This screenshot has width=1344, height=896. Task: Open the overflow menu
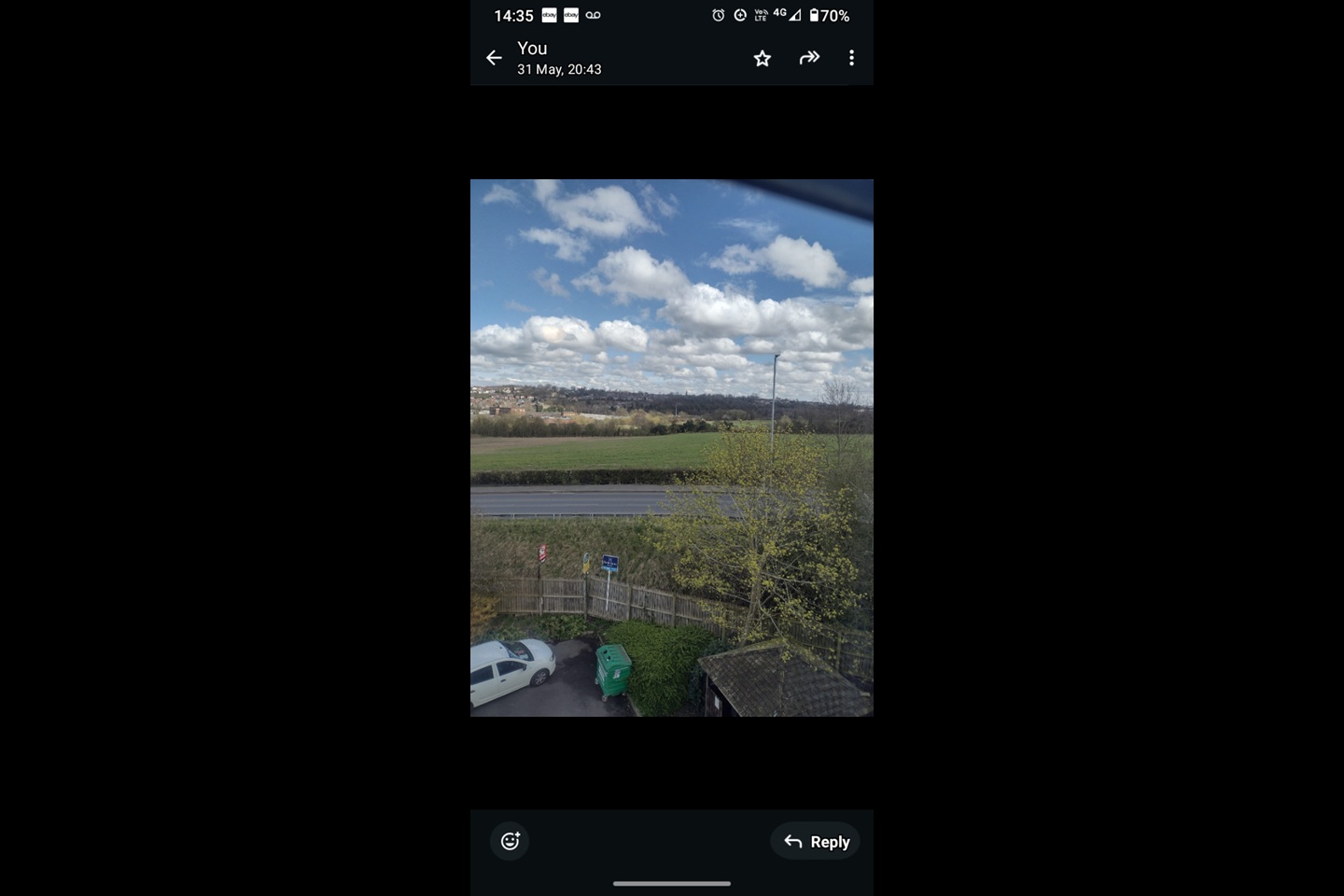[851, 58]
